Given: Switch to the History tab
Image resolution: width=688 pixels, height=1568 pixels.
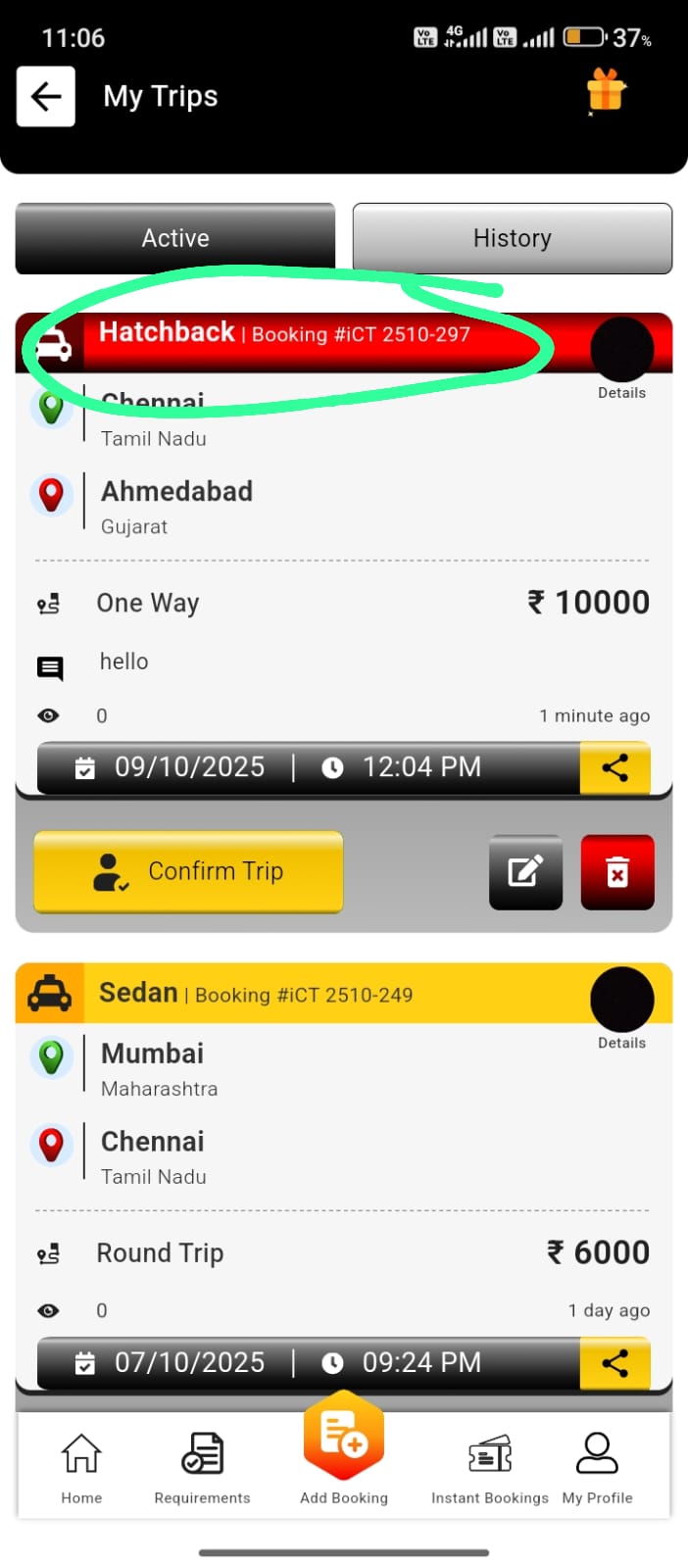Looking at the screenshot, I should coord(512,238).
